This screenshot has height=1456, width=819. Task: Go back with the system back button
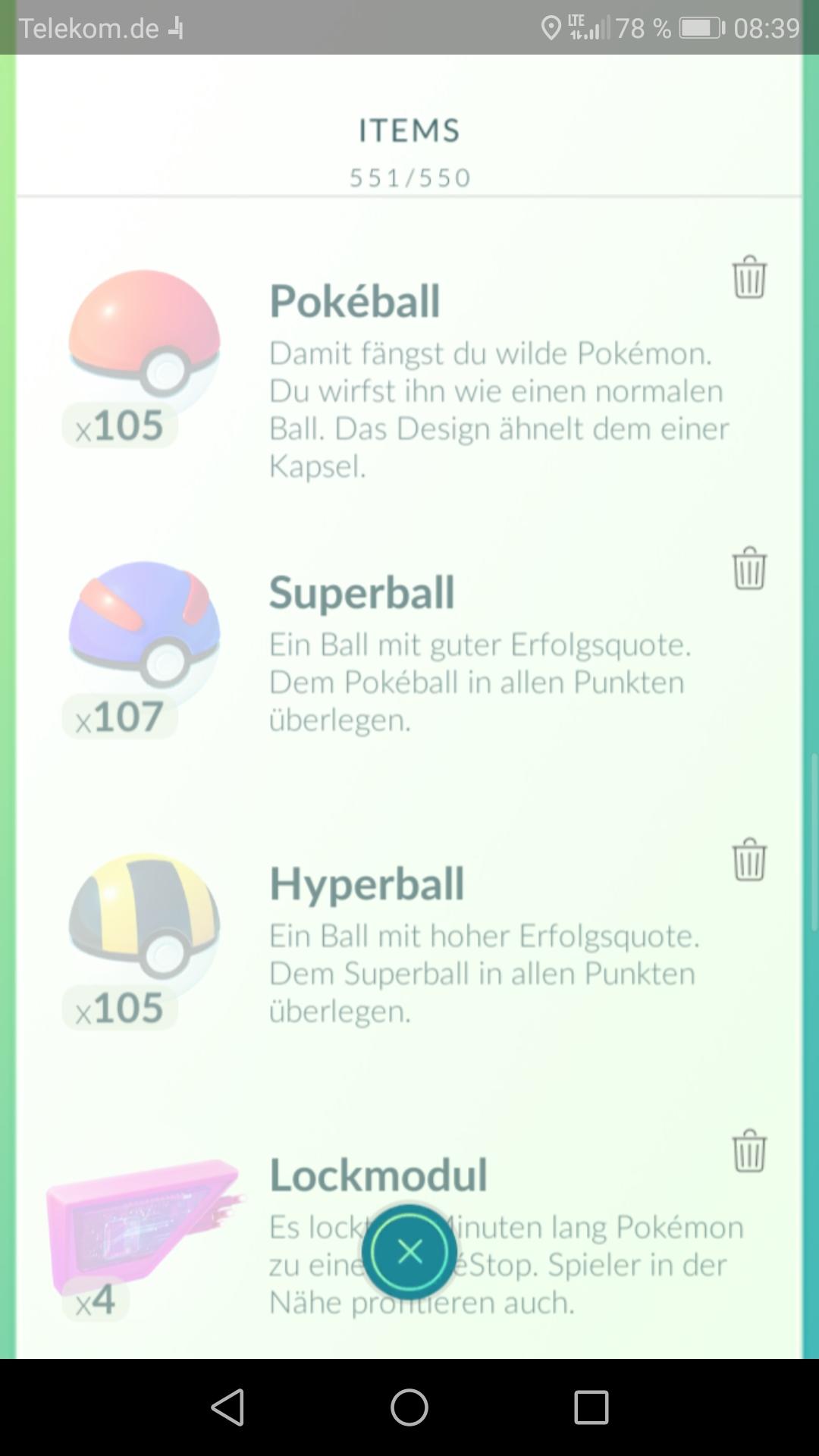[x=227, y=1407]
